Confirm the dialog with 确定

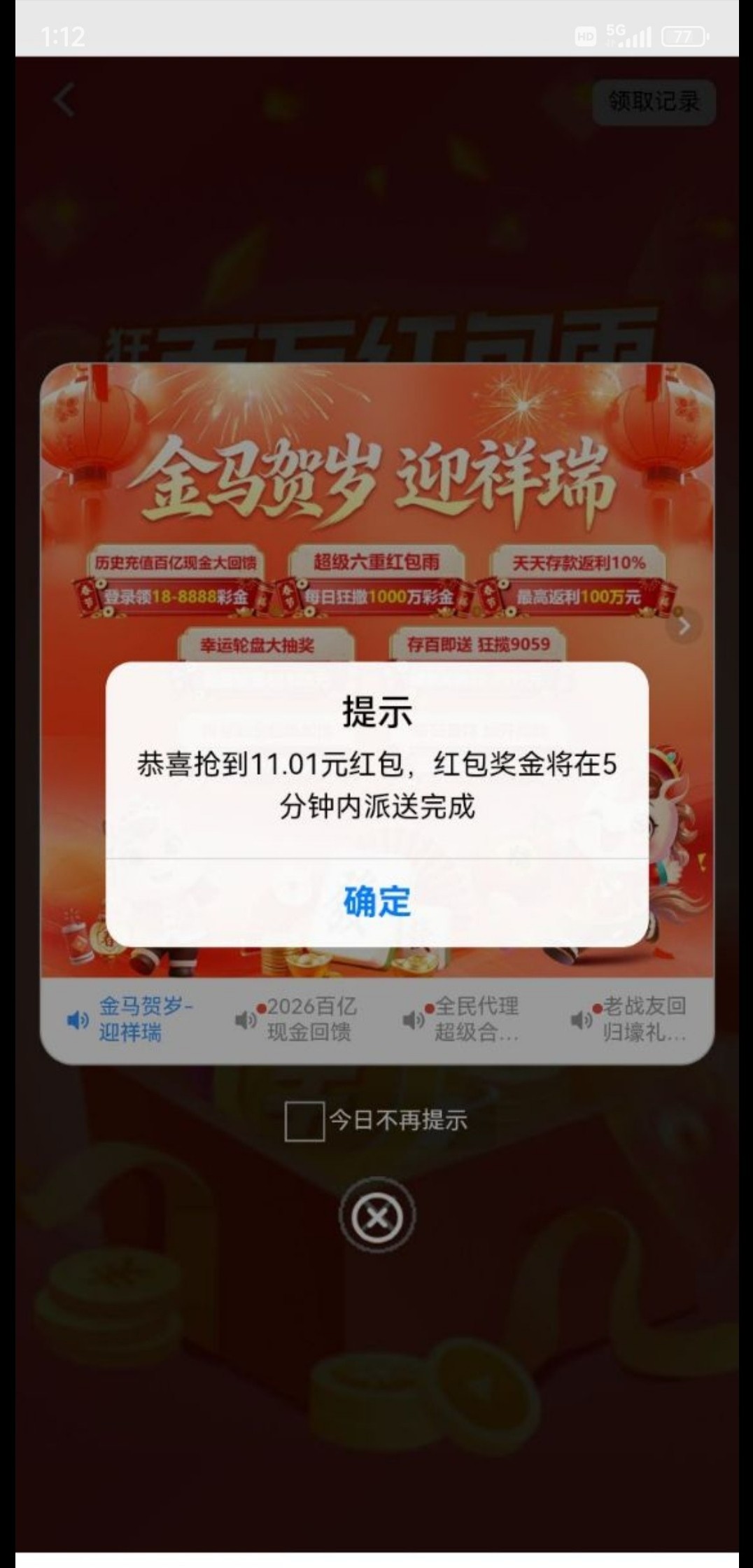(376, 902)
